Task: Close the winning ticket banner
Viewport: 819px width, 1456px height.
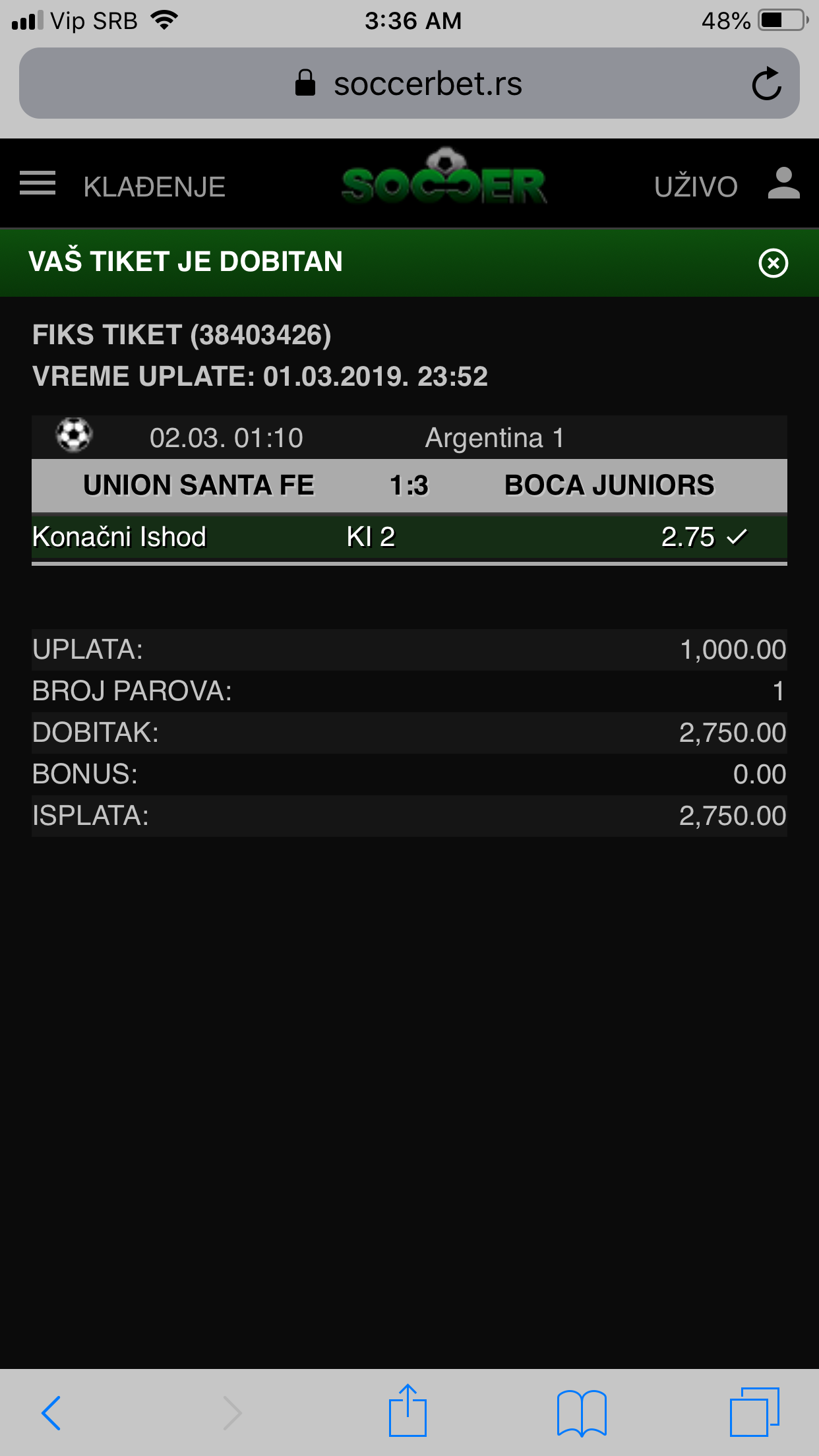Action: [773, 263]
